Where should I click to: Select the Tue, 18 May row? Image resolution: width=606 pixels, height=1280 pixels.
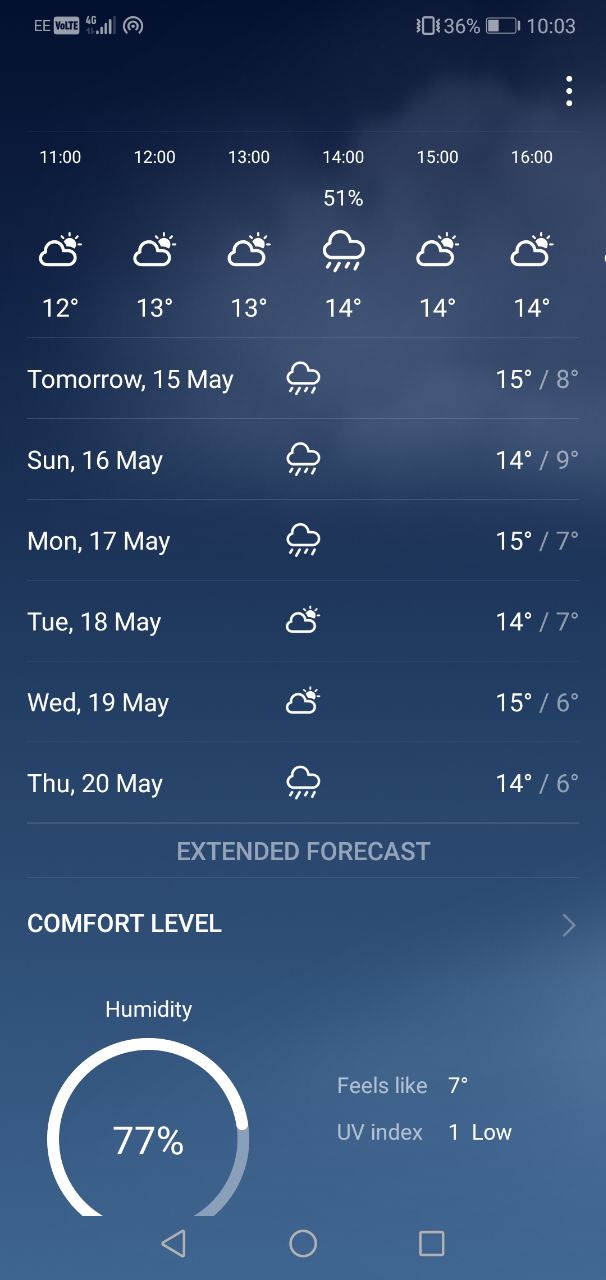303,622
